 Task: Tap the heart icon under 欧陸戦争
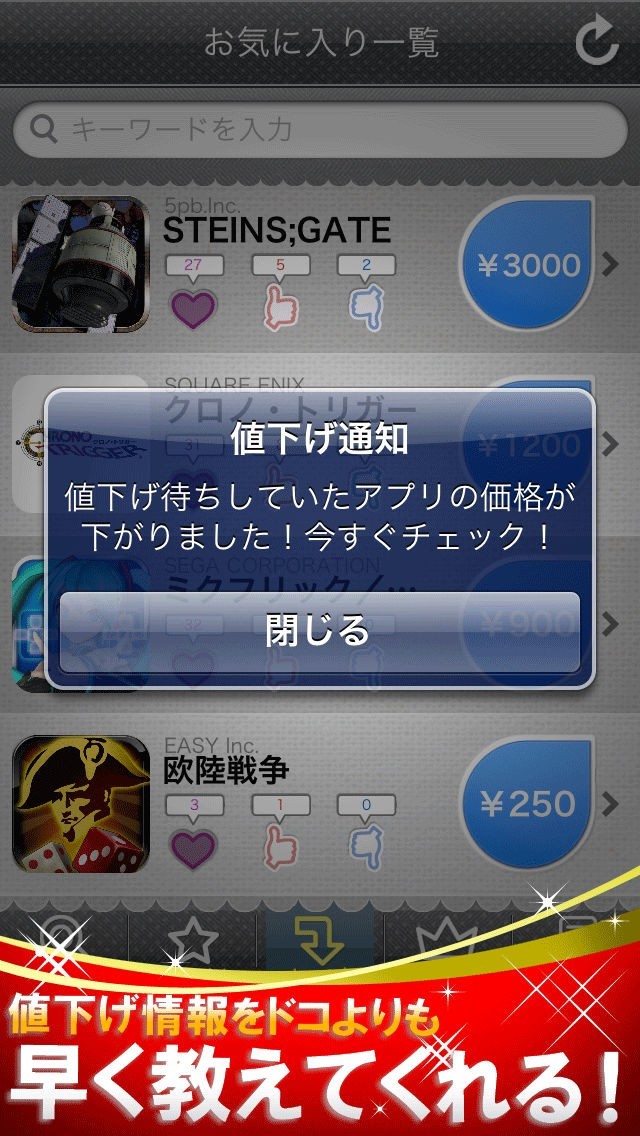coord(194,848)
